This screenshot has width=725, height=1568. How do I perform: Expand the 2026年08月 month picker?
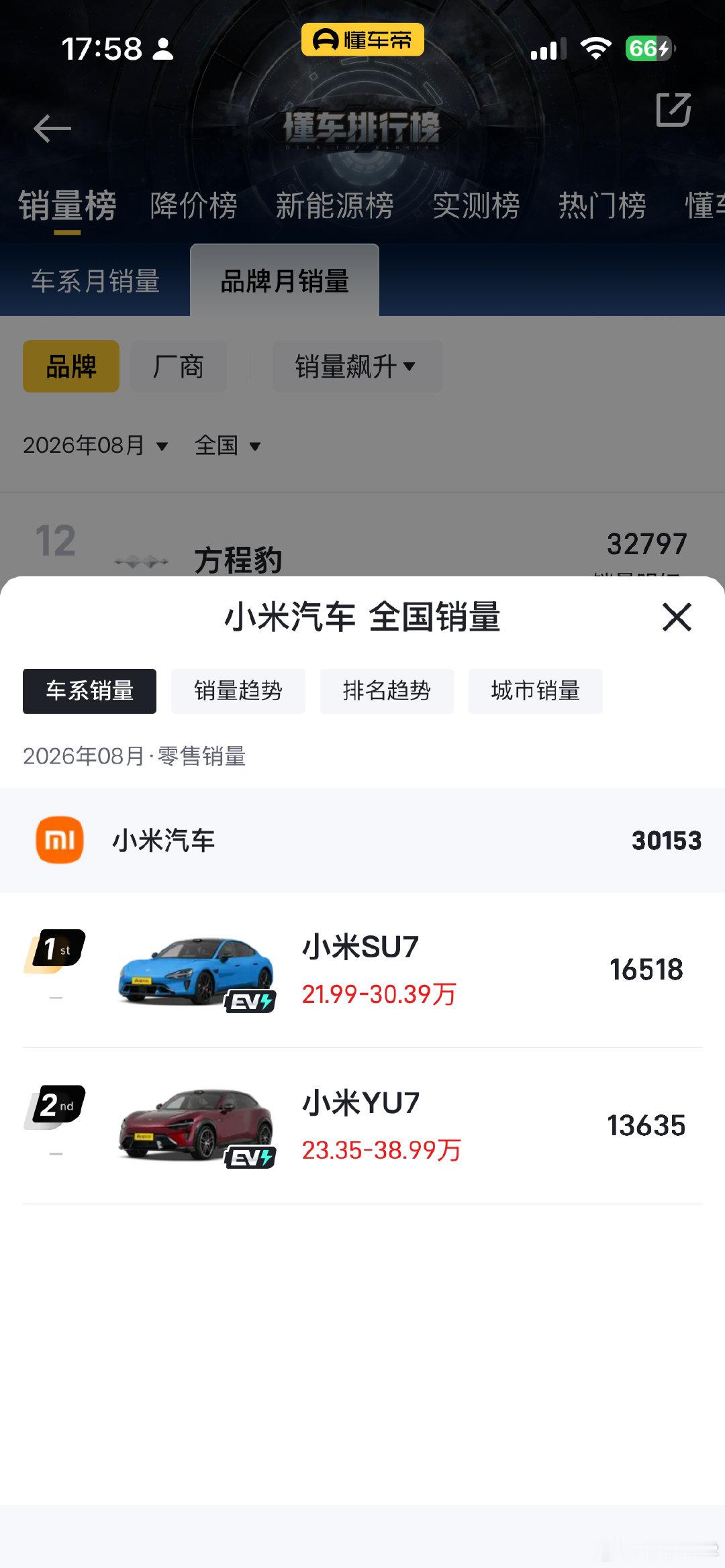(95, 445)
